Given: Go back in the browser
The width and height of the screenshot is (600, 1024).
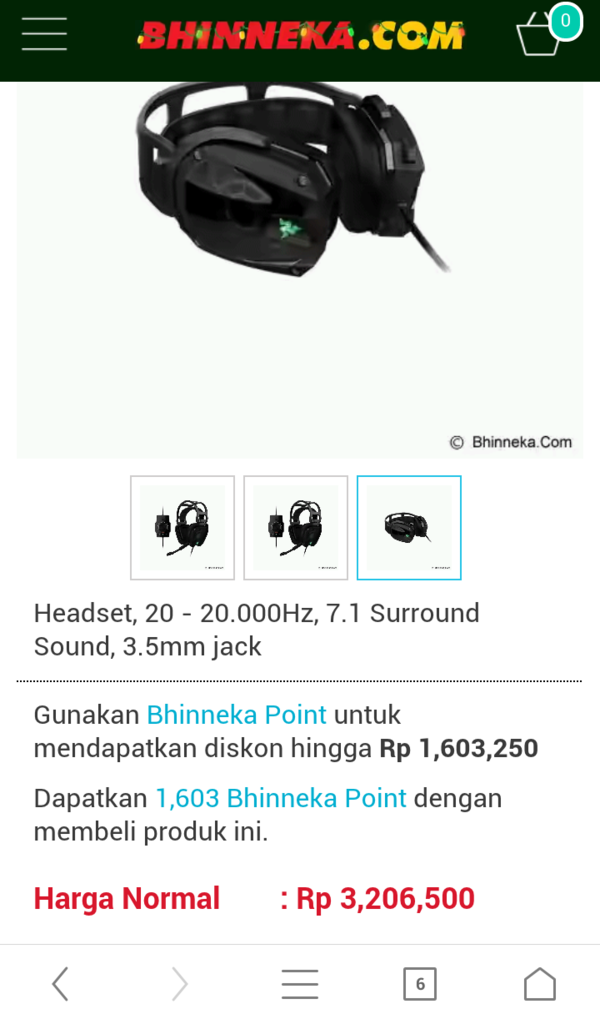Looking at the screenshot, I should (60, 984).
